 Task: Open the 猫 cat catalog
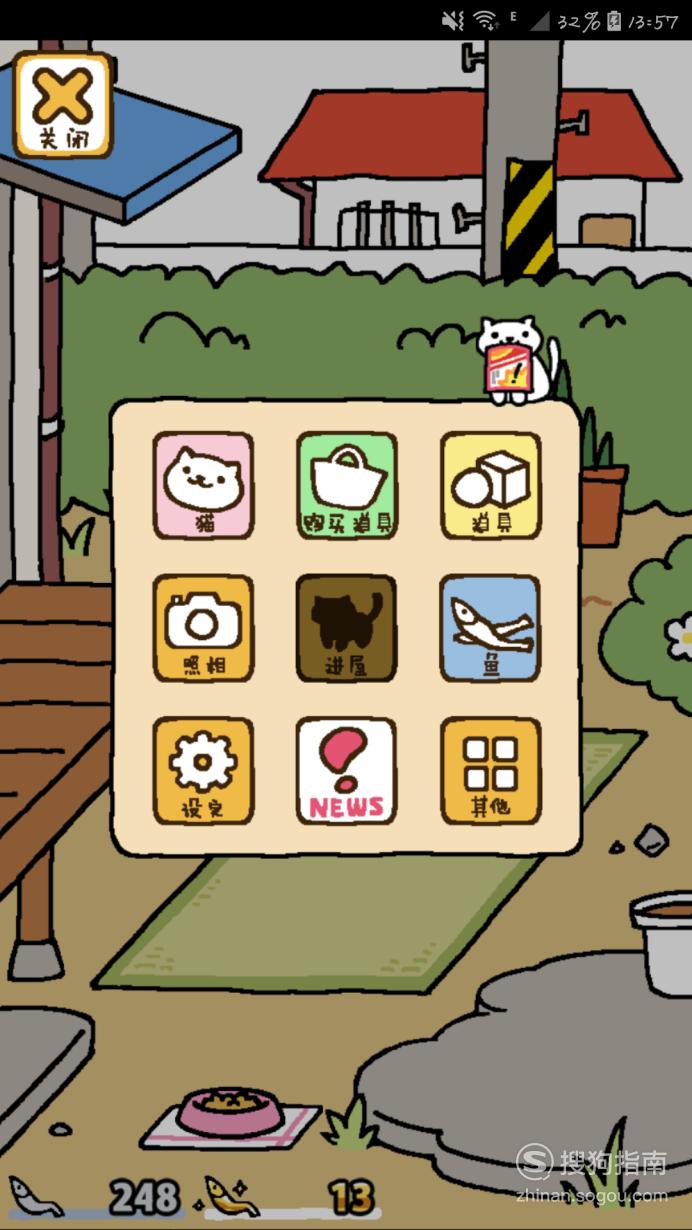coord(203,485)
